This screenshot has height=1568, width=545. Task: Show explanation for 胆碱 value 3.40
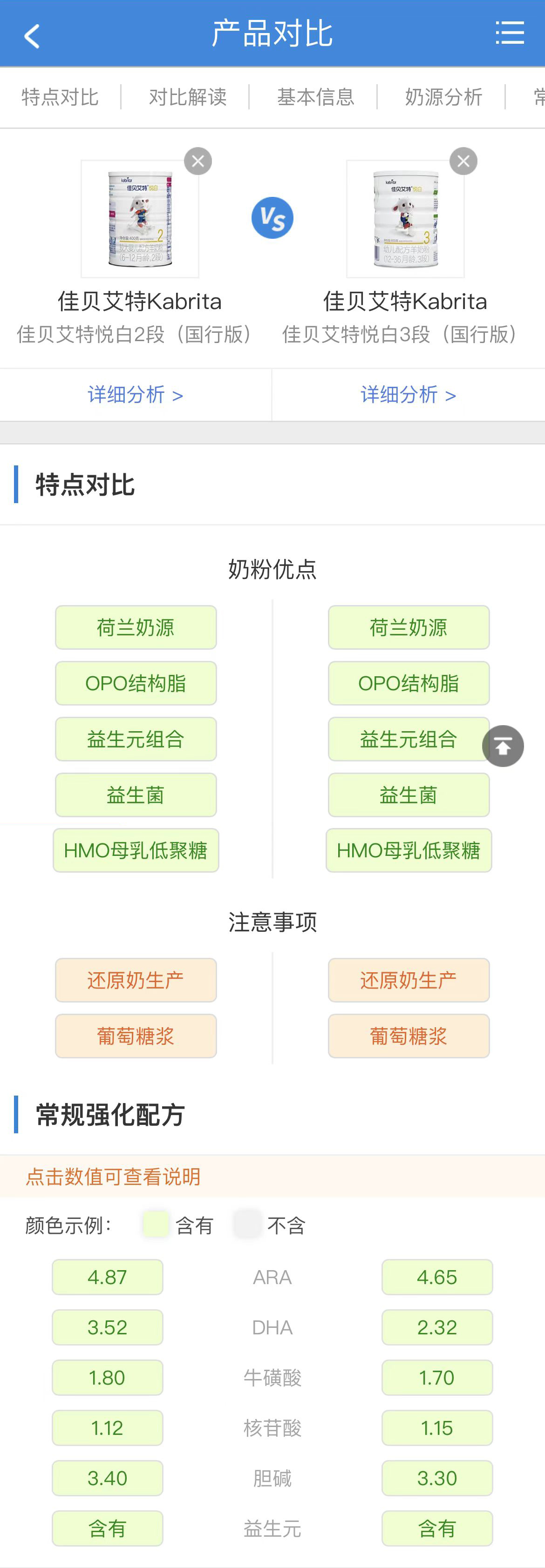coord(107,1478)
